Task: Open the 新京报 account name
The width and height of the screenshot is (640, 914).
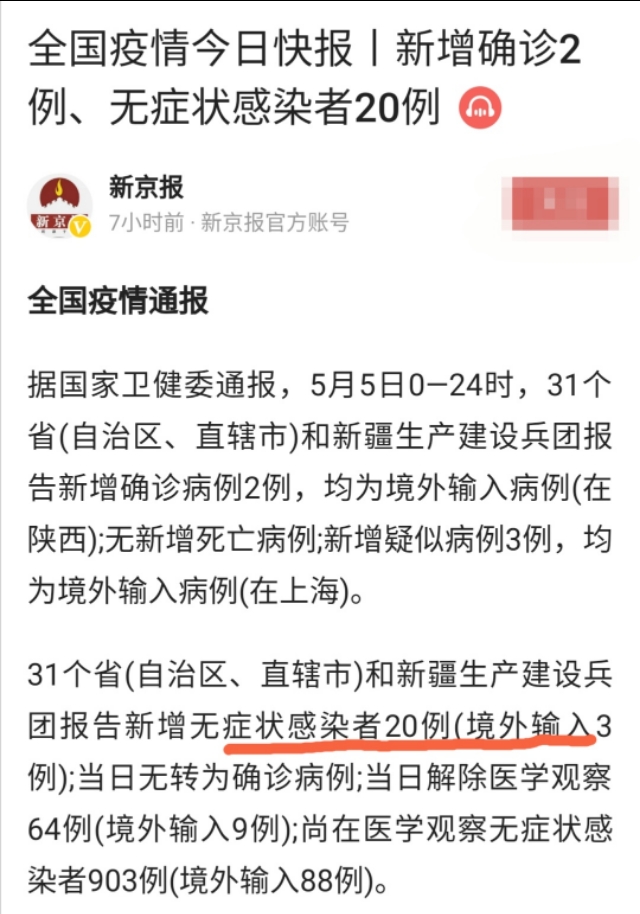Action: tap(146, 187)
